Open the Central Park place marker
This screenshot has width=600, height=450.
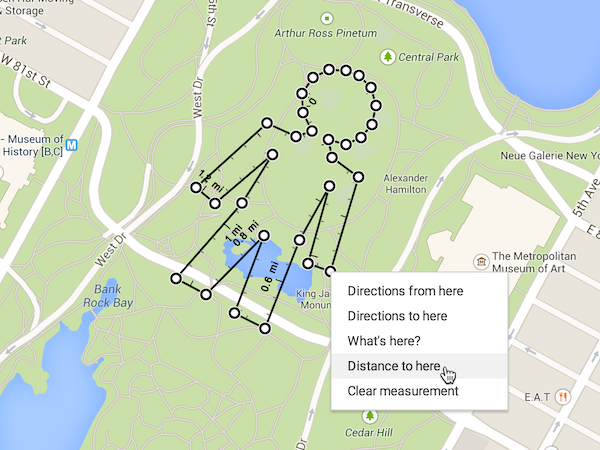click(x=386, y=57)
